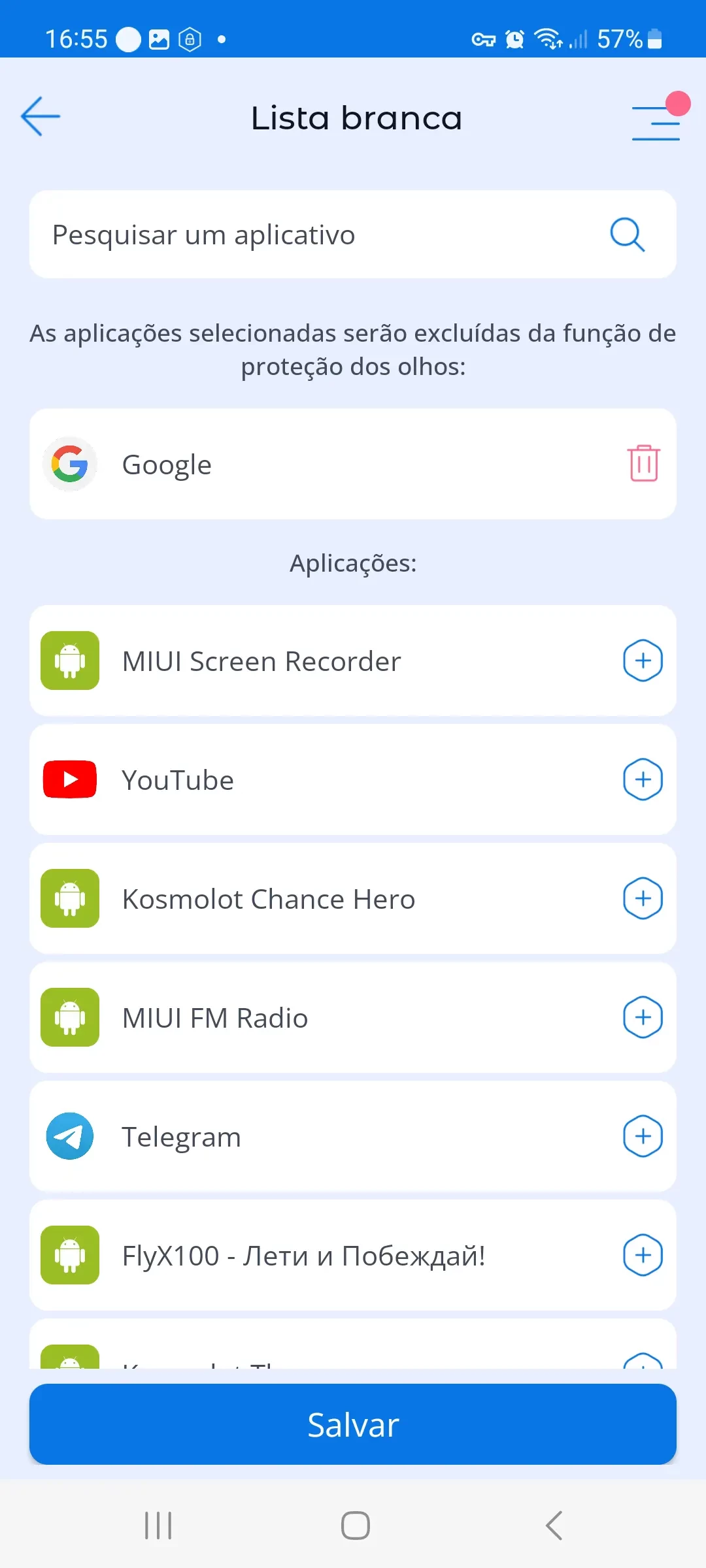Screen dimensions: 706x1568
Task: Tap the Salvar button
Action: tap(353, 1424)
